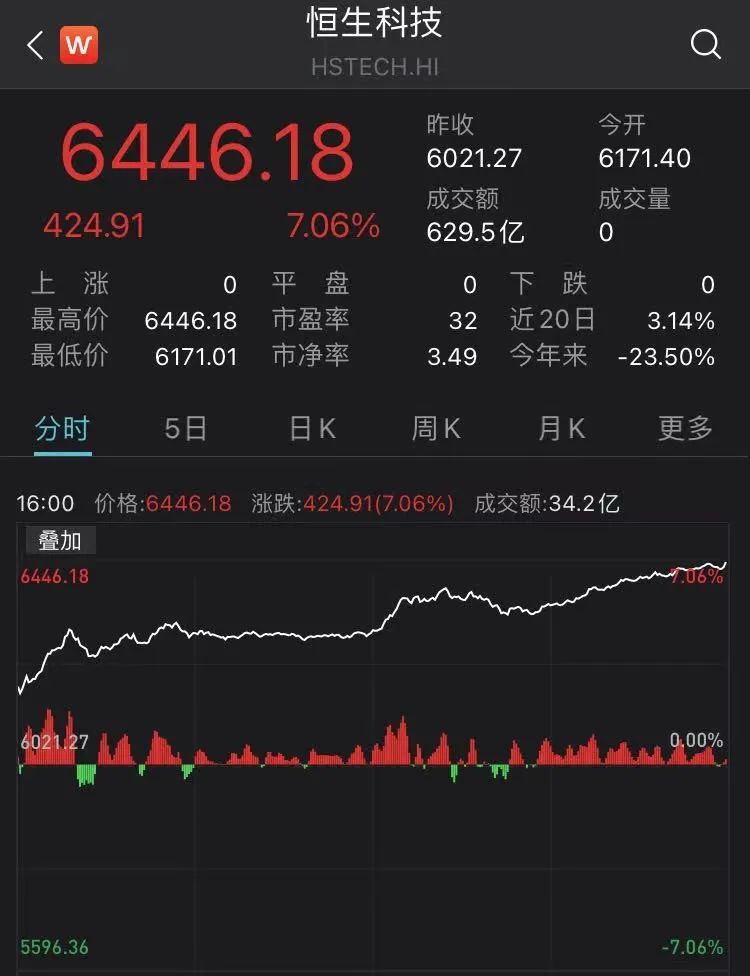Viewport: 750px width, 976px height.
Task: Open the 月K monthly candlestick view
Action: point(561,427)
